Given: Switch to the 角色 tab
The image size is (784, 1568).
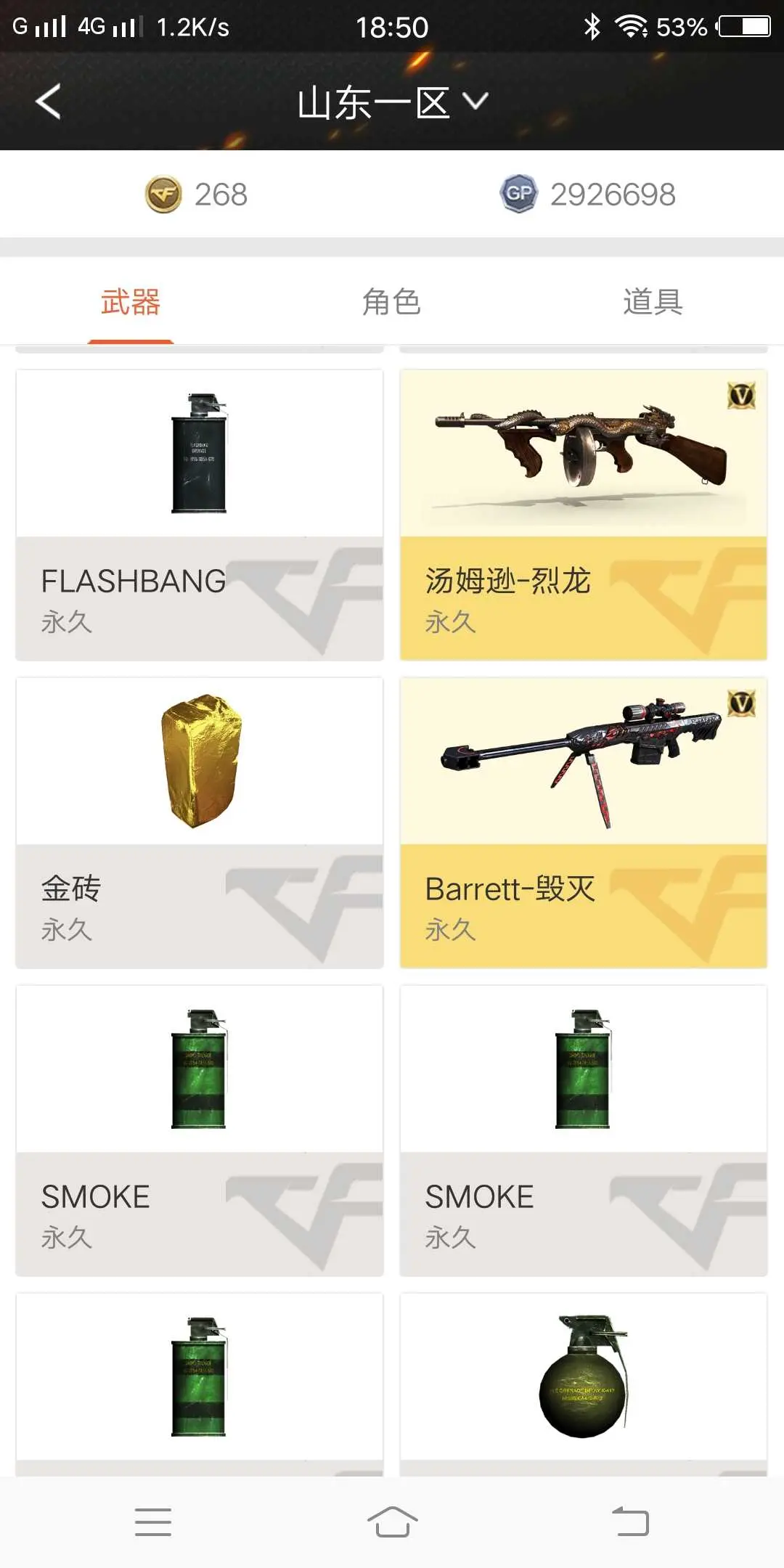Looking at the screenshot, I should [x=391, y=302].
